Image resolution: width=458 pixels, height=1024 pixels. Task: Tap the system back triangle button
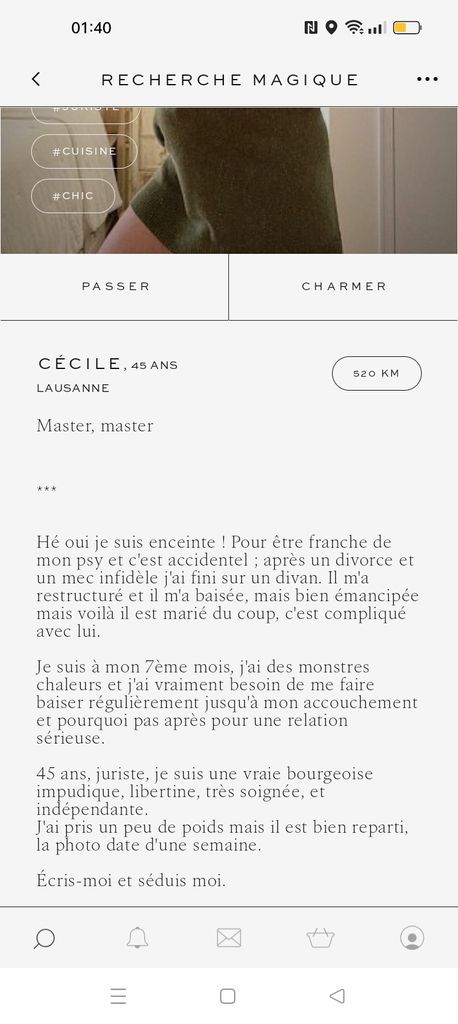(337, 996)
